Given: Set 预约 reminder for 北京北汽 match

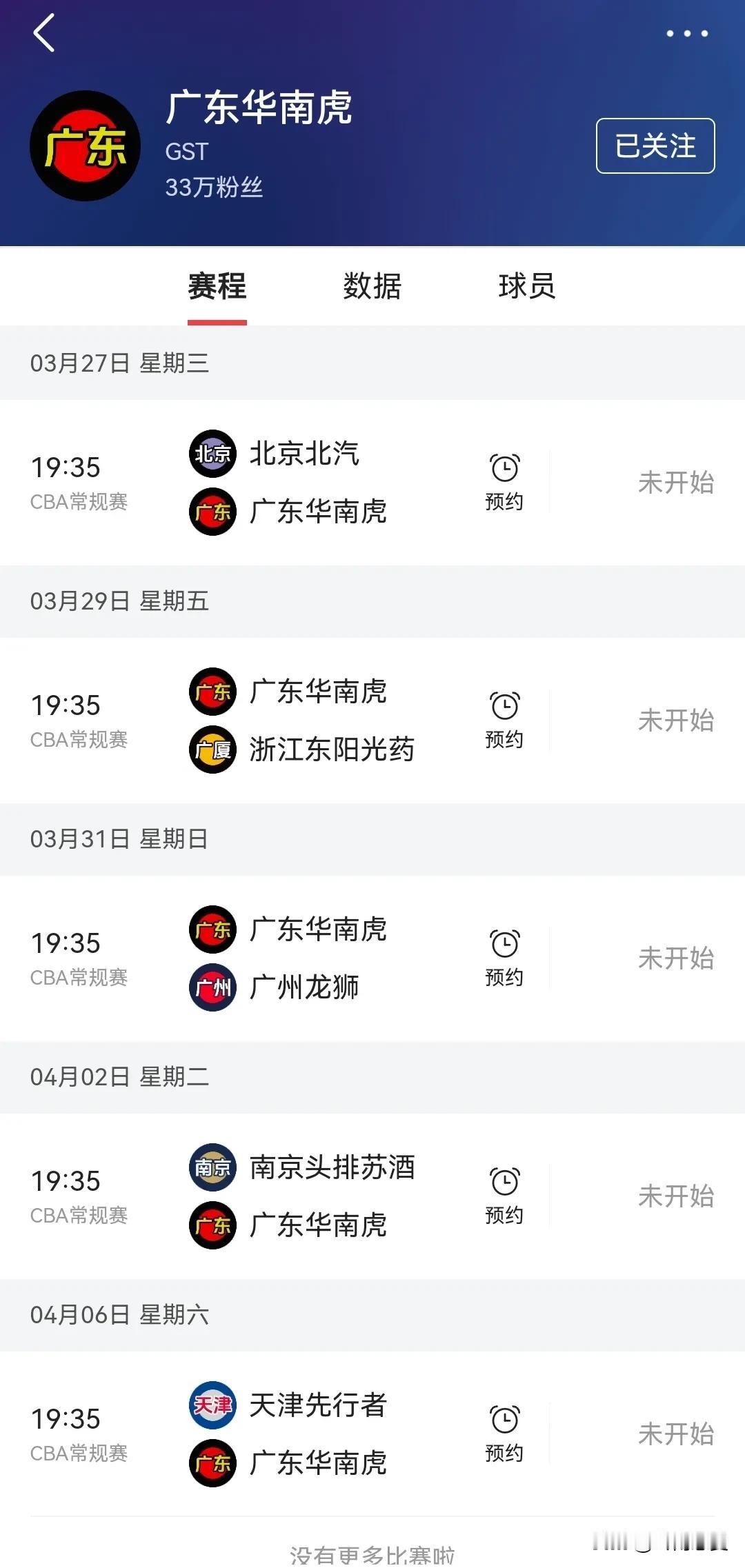Looking at the screenshot, I should click(x=504, y=482).
